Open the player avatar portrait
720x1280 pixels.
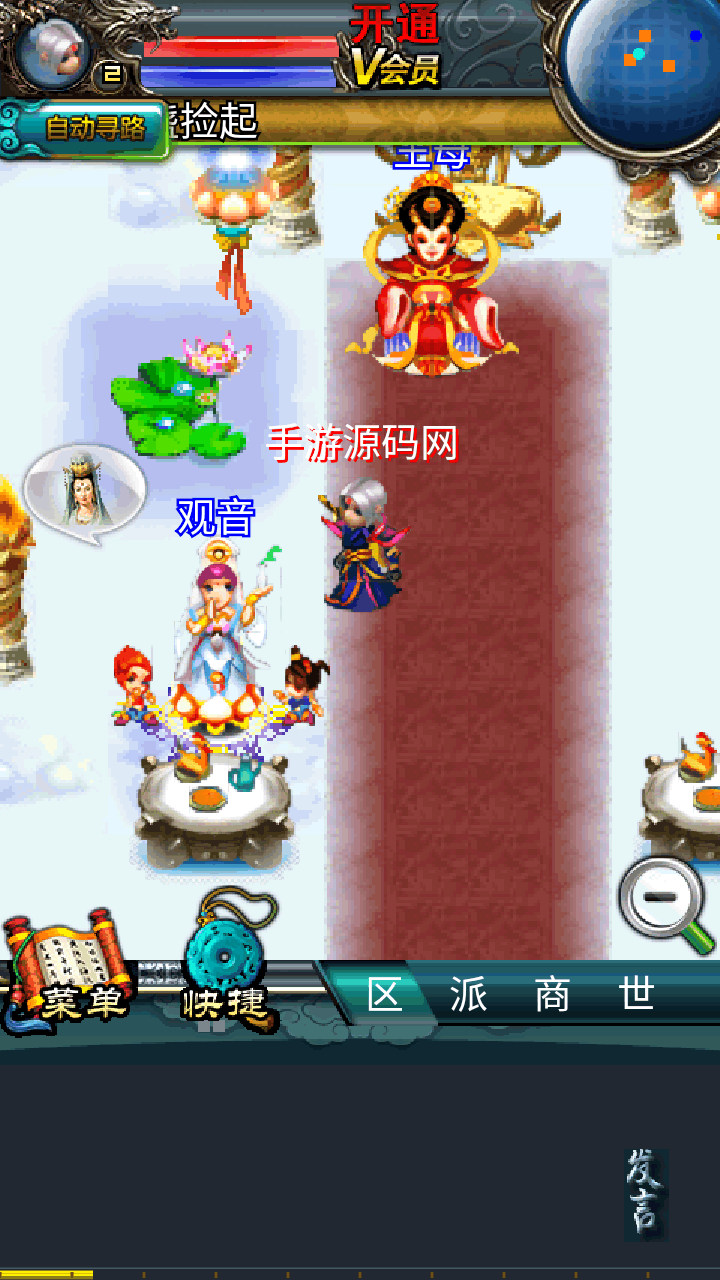click(55, 45)
